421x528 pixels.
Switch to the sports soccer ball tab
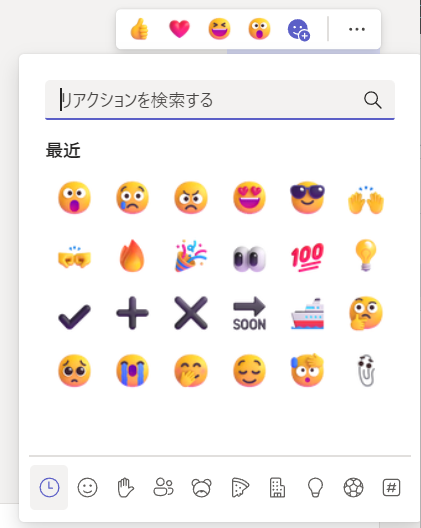tap(353, 487)
